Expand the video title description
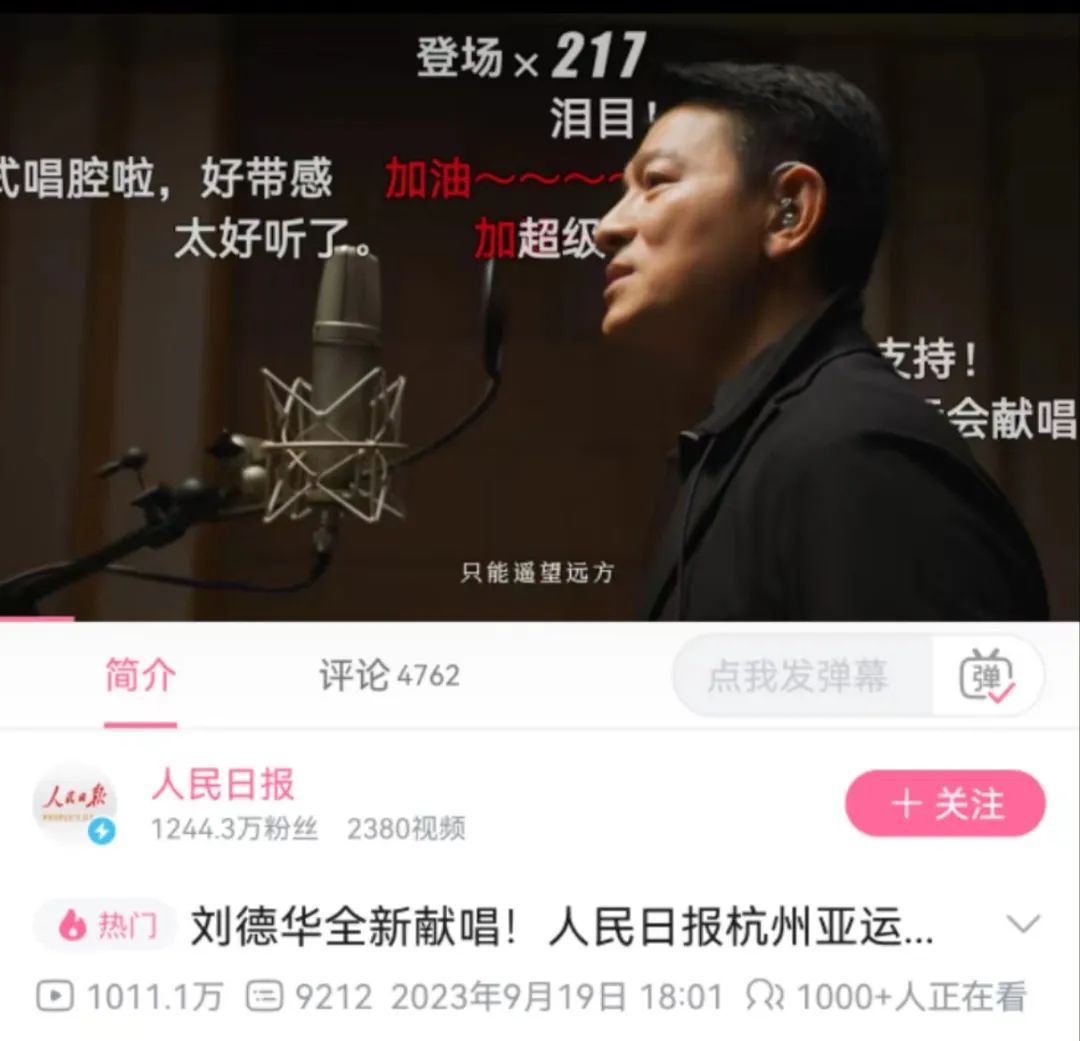Image resolution: width=1080 pixels, height=1041 pixels. coord(1023,924)
